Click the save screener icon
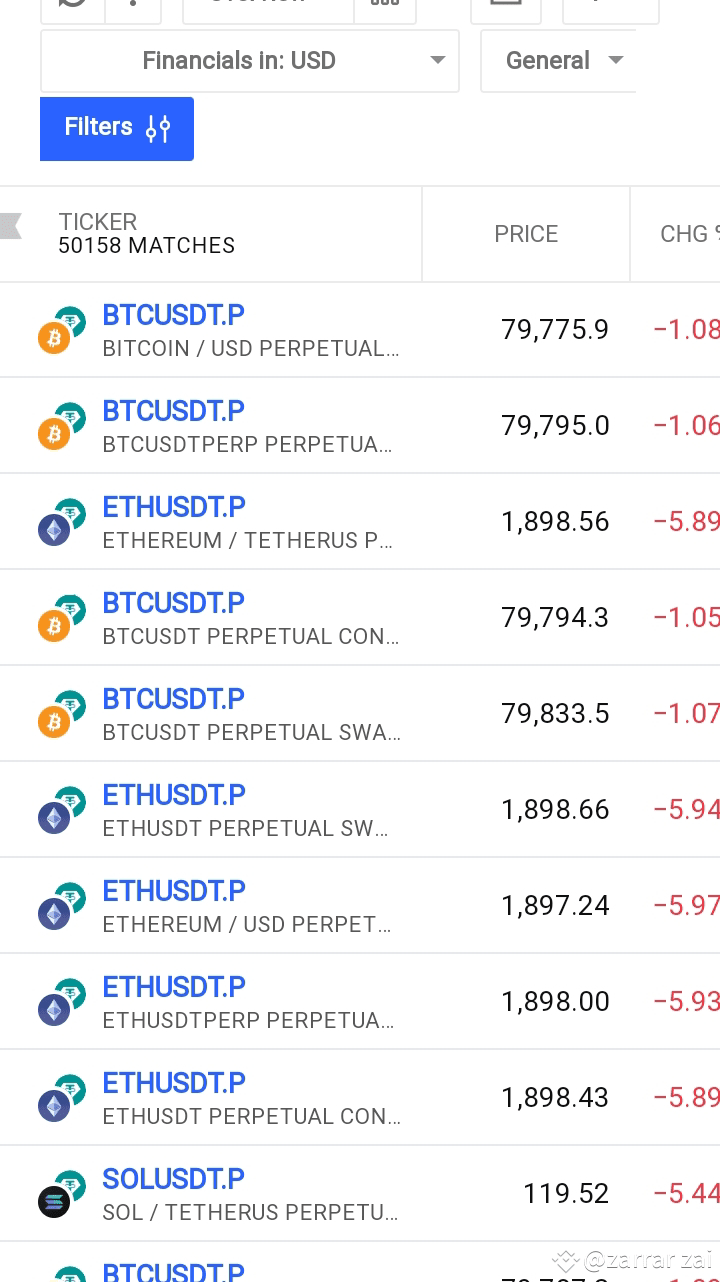The width and height of the screenshot is (720, 1282). (506, 4)
